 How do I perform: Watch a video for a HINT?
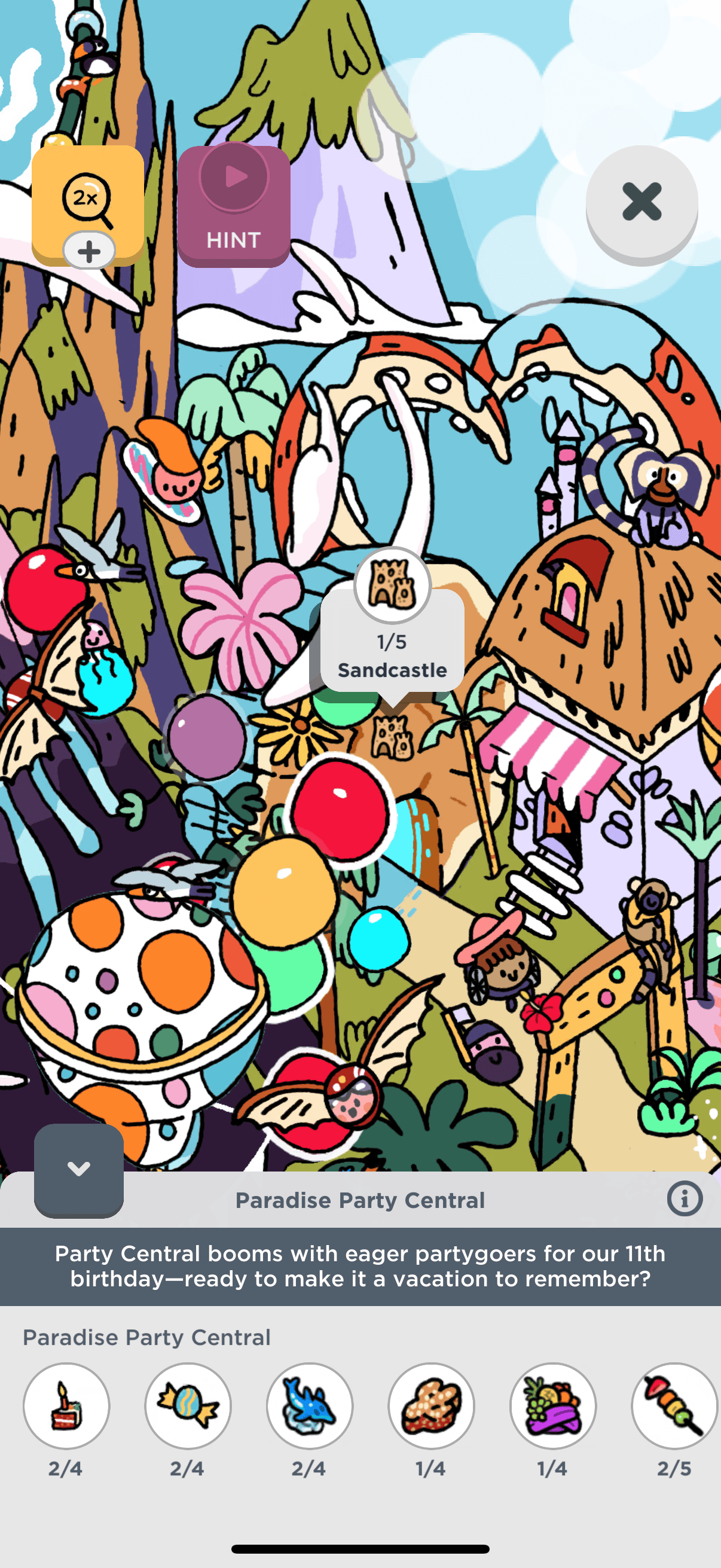coord(234,205)
